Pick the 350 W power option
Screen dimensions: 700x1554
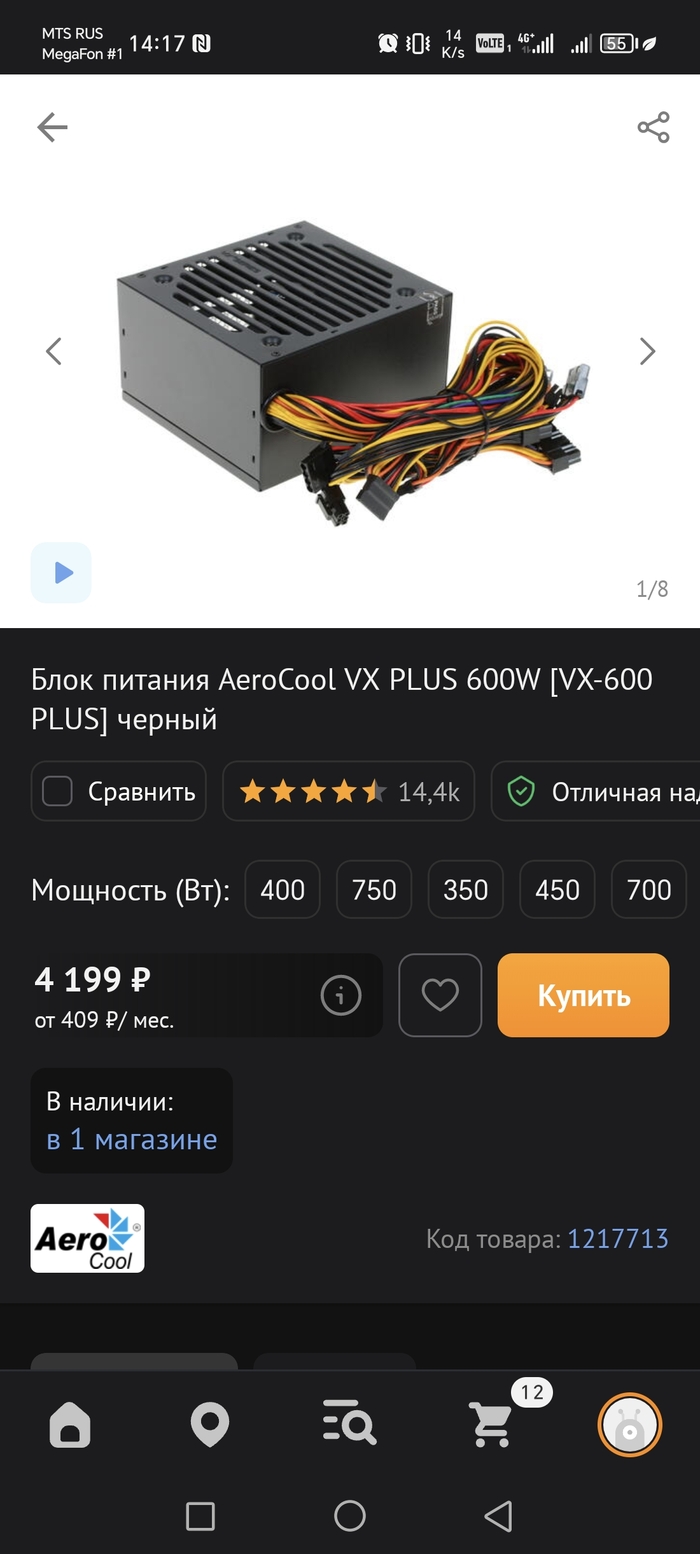tap(466, 889)
